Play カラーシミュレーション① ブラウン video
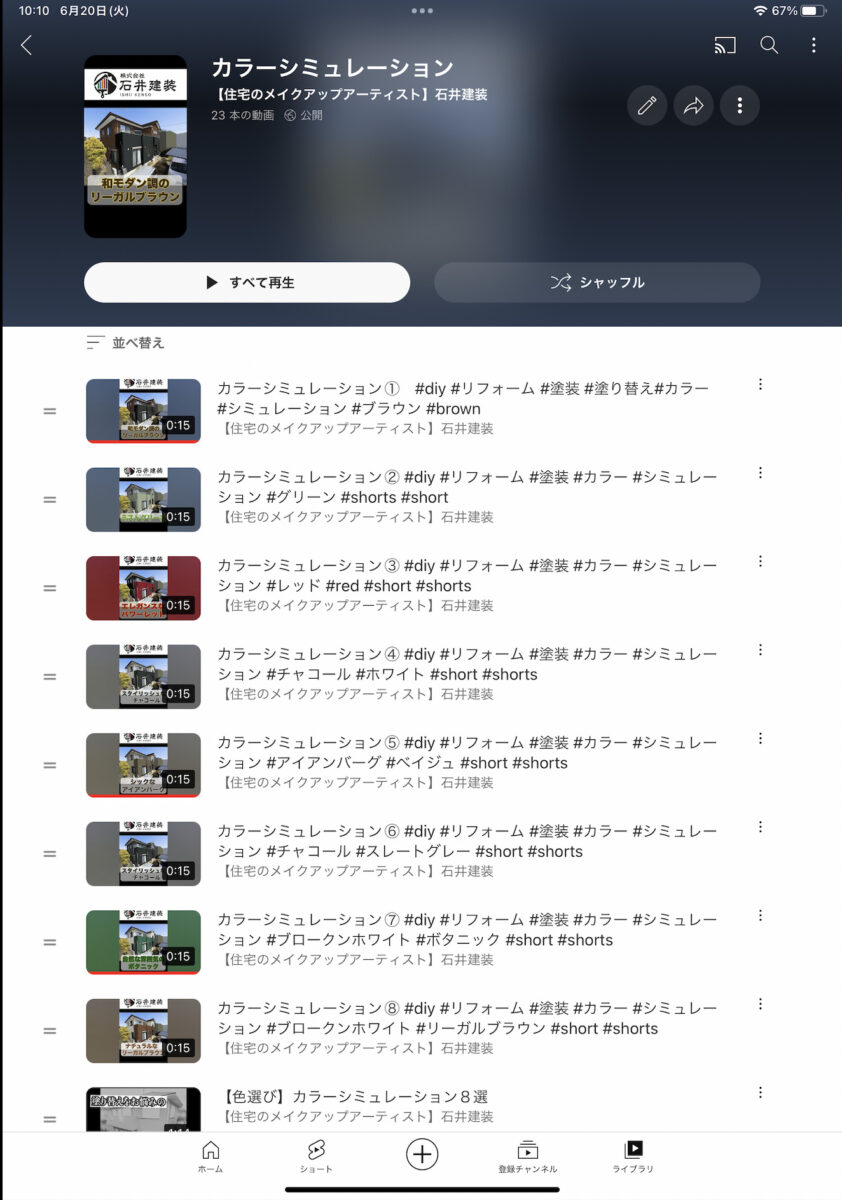The width and height of the screenshot is (842, 1200). click(x=143, y=411)
